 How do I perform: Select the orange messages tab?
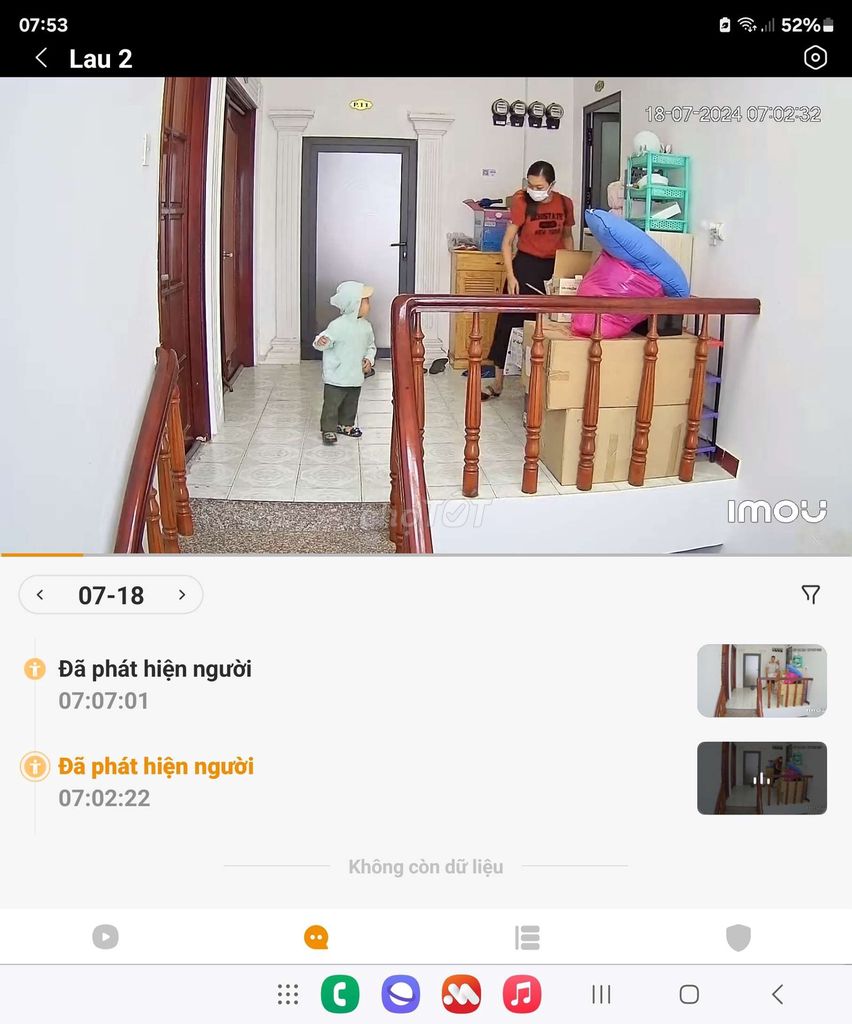point(316,937)
